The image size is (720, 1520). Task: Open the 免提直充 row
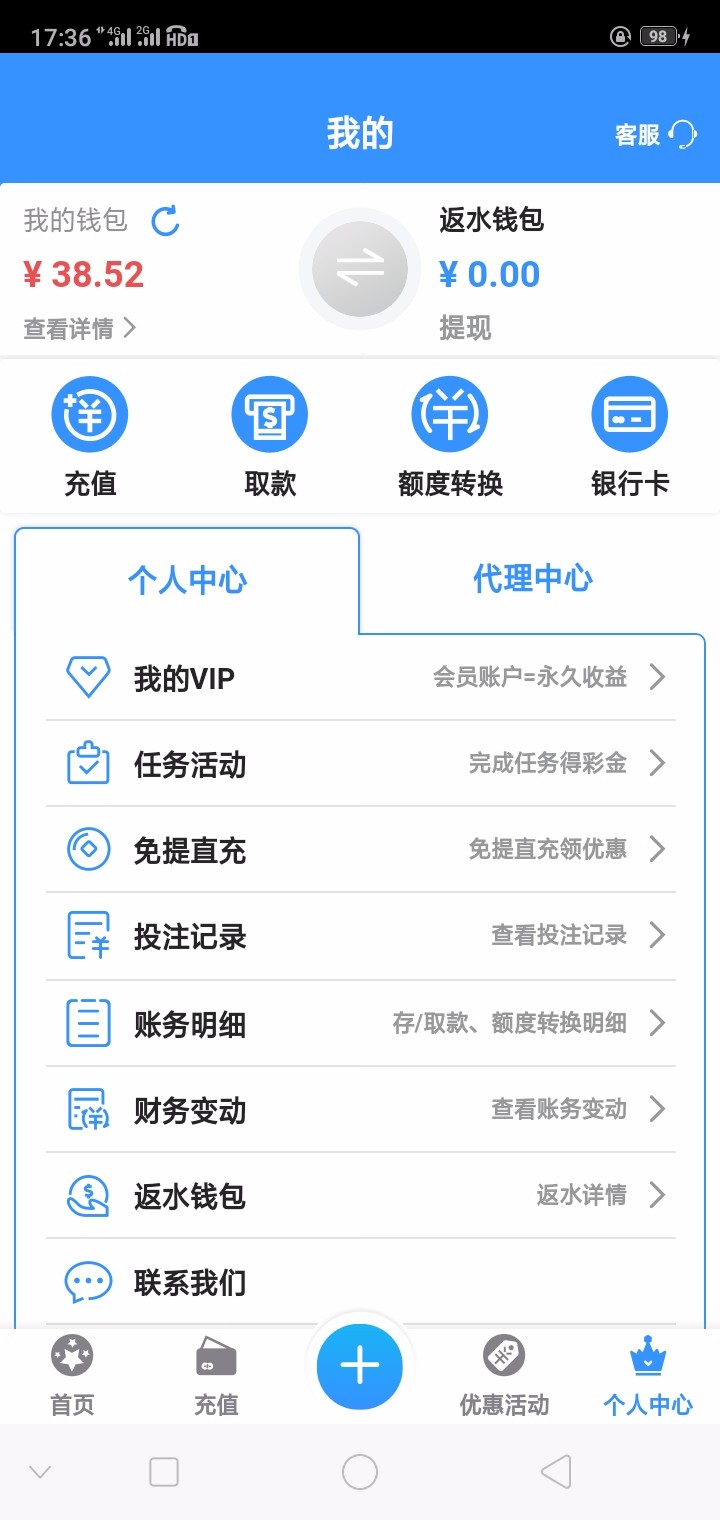tap(360, 850)
